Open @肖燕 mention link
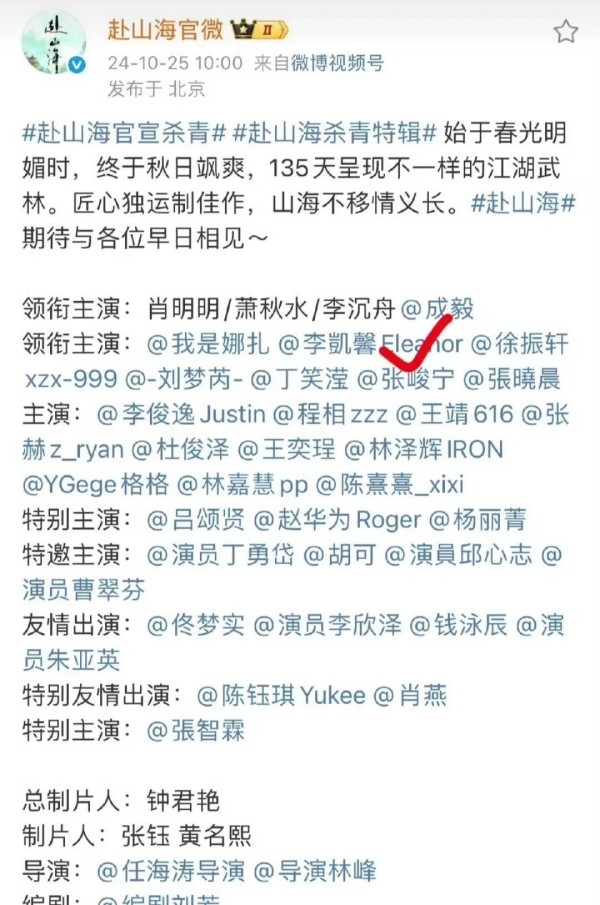Screen dimensions: 600x905 [410, 695]
